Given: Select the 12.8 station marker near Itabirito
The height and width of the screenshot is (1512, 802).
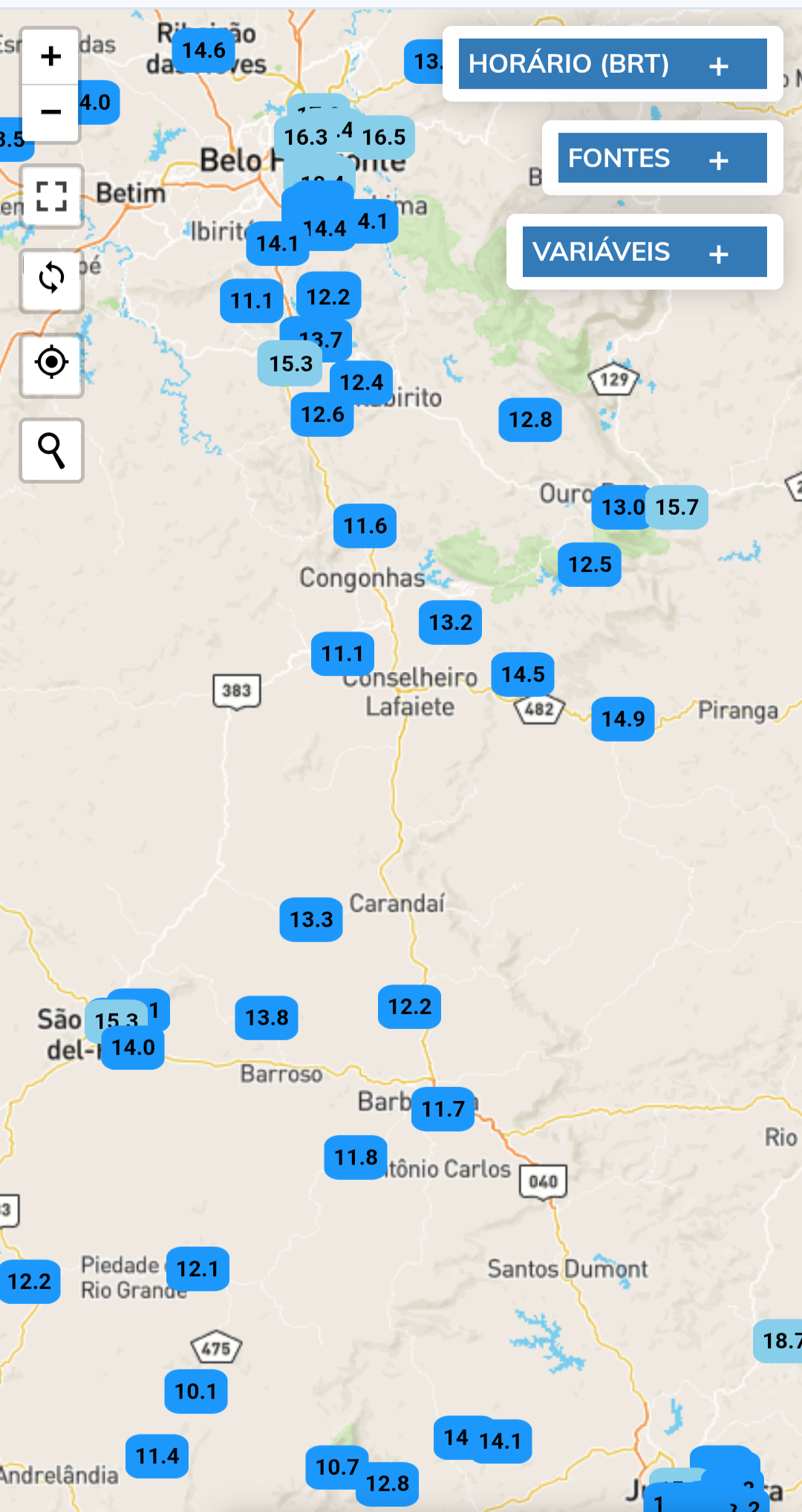Looking at the screenshot, I should [x=530, y=420].
